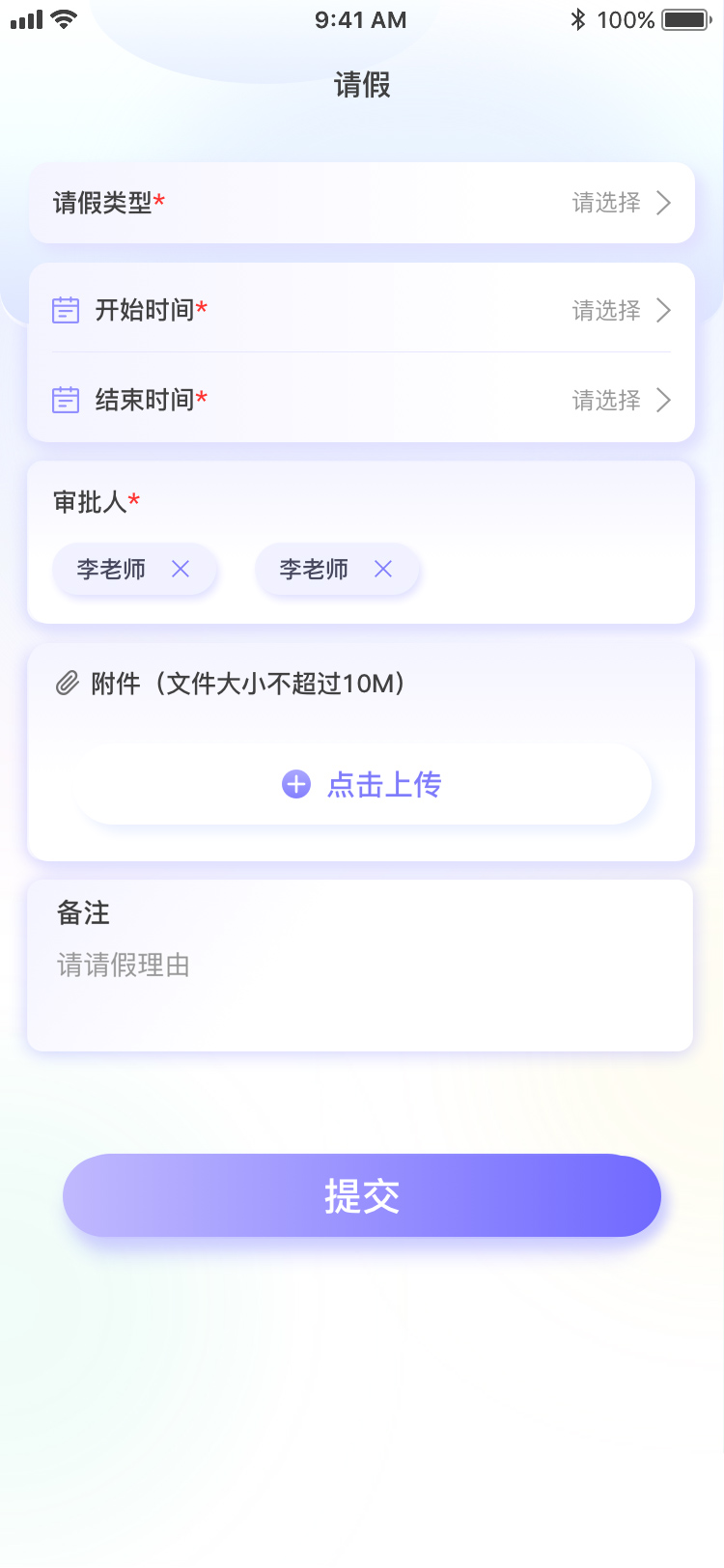Open the 请假类型 picker
The height and width of the screenshot is (1568, 724).
362,203
